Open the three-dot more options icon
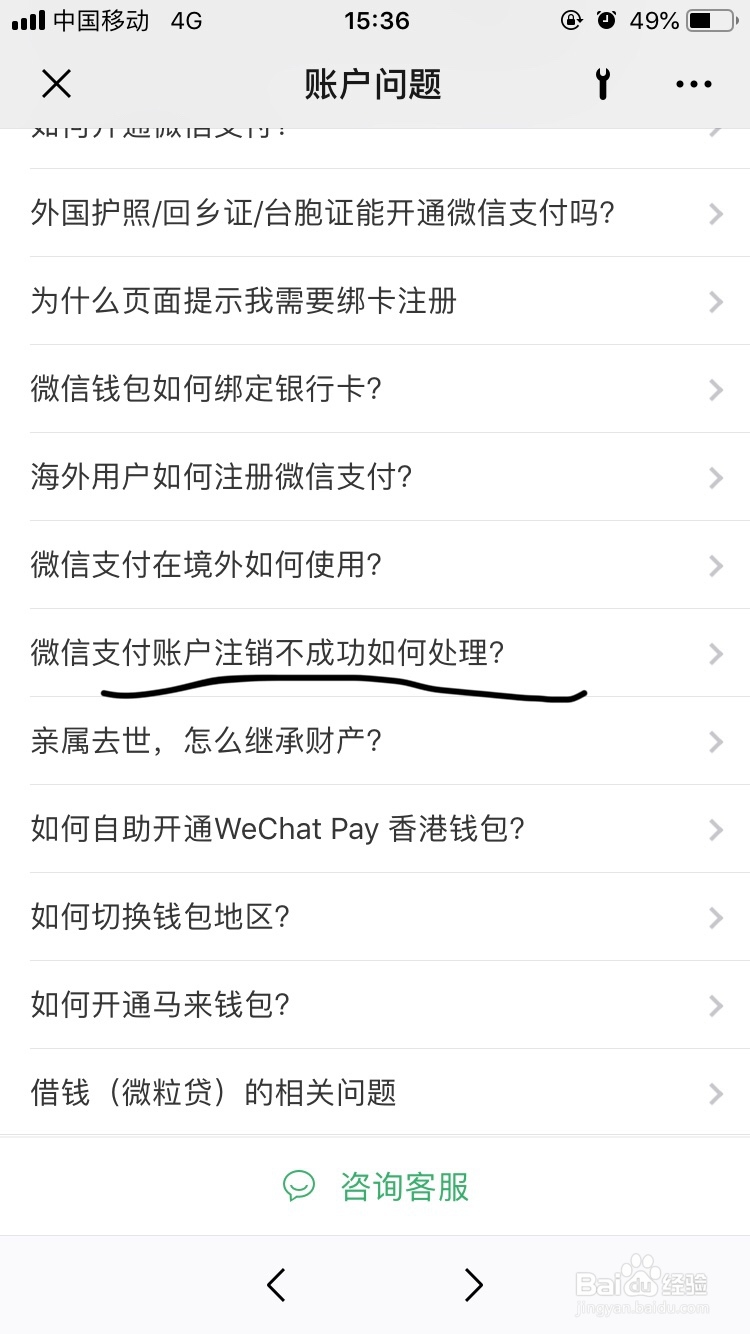The image size is (750, 1334). click(693, 84)
